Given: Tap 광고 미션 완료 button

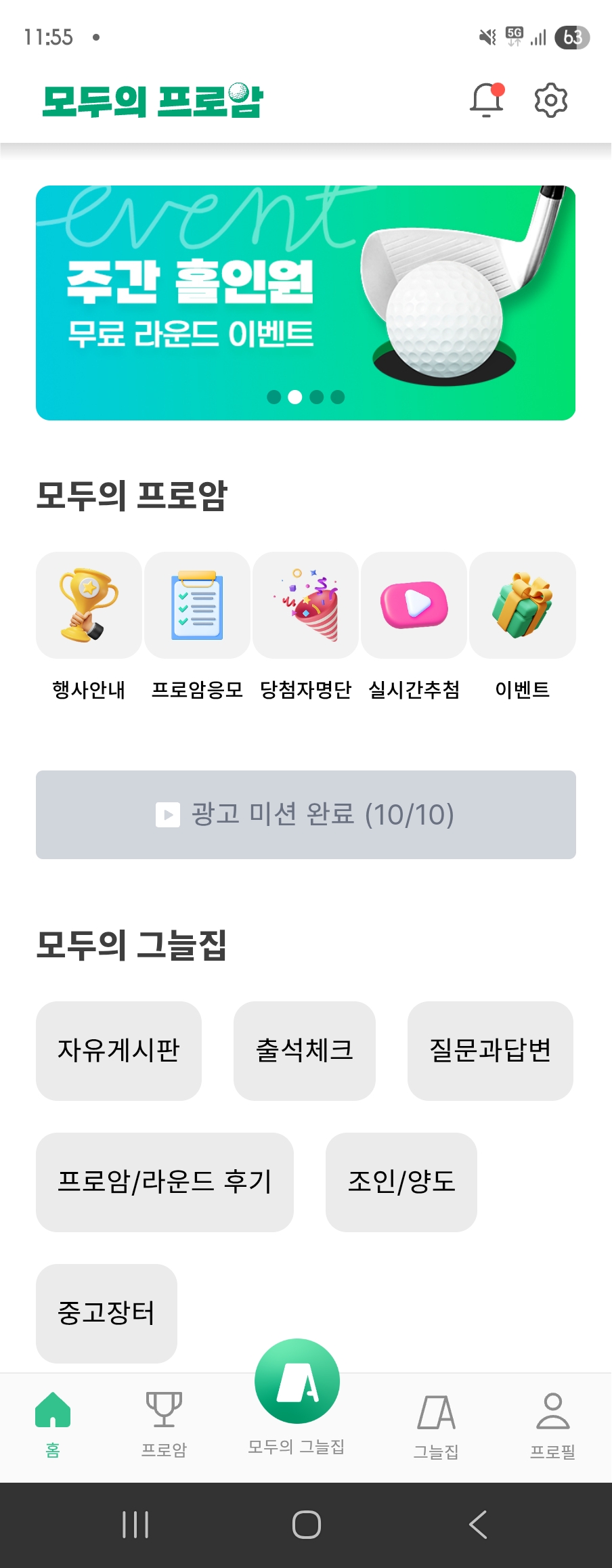Looking at the screenshot, I should (x=305, y=814).
